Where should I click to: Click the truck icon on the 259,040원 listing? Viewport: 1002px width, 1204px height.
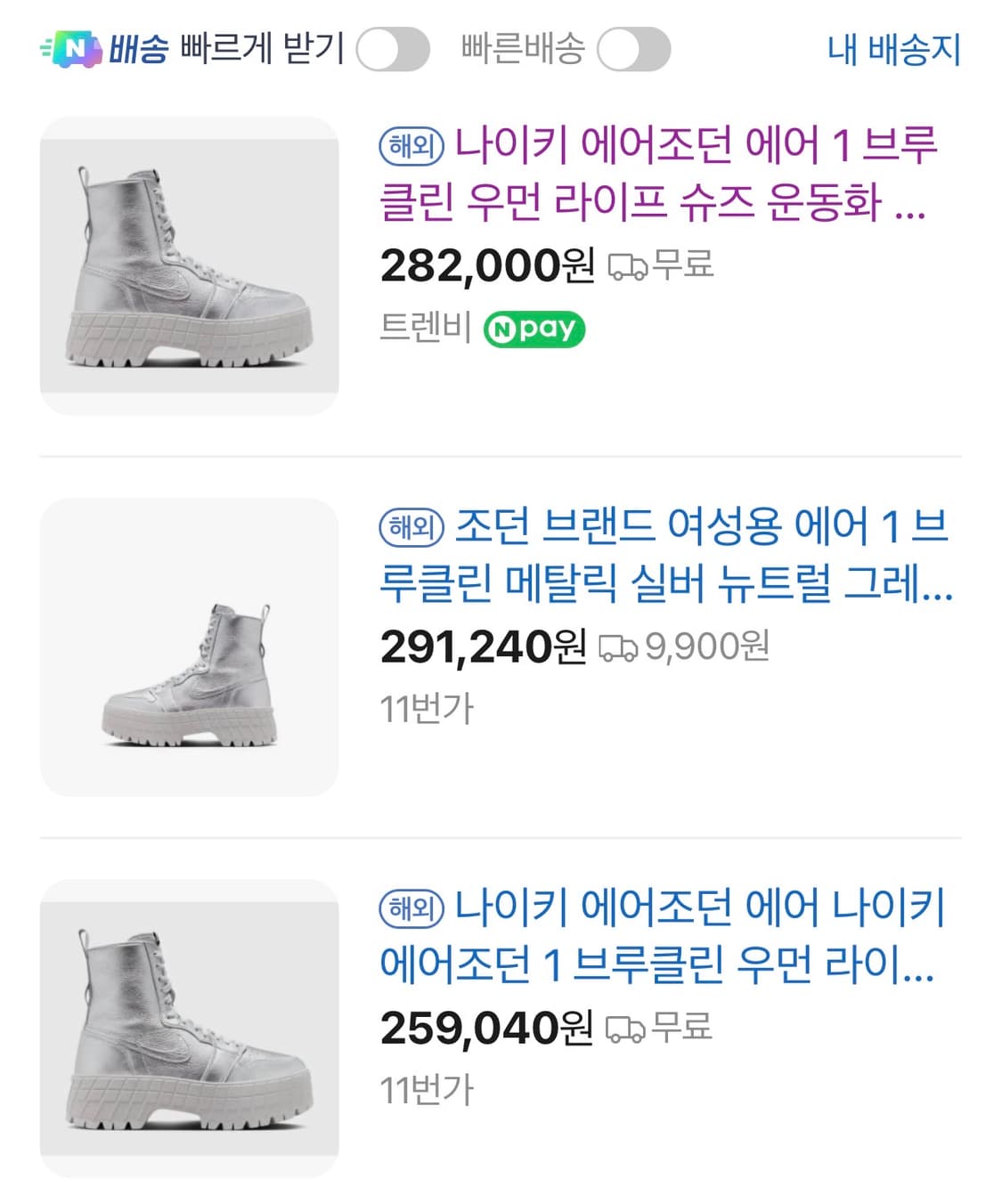pos(627,1030)
